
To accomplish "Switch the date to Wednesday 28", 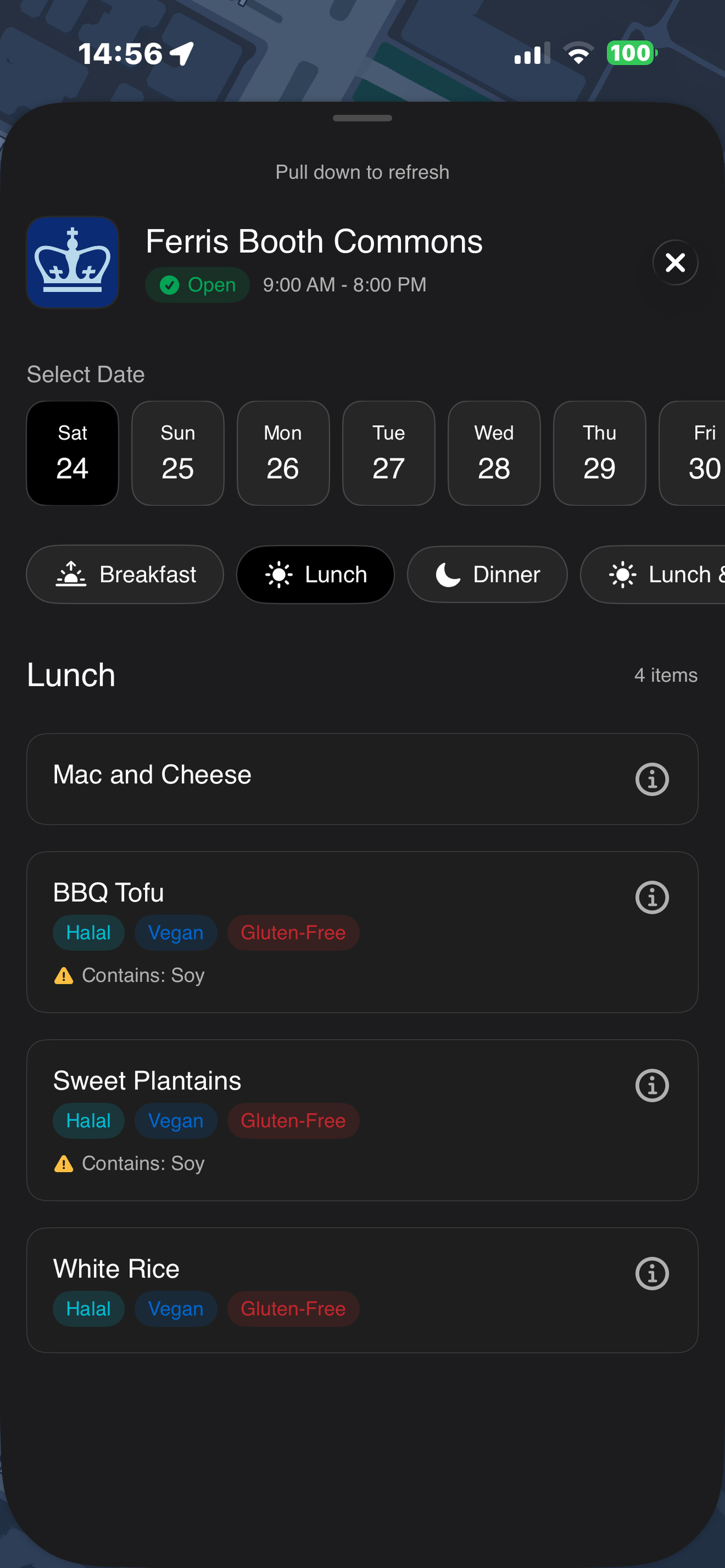I will [493, 453].
